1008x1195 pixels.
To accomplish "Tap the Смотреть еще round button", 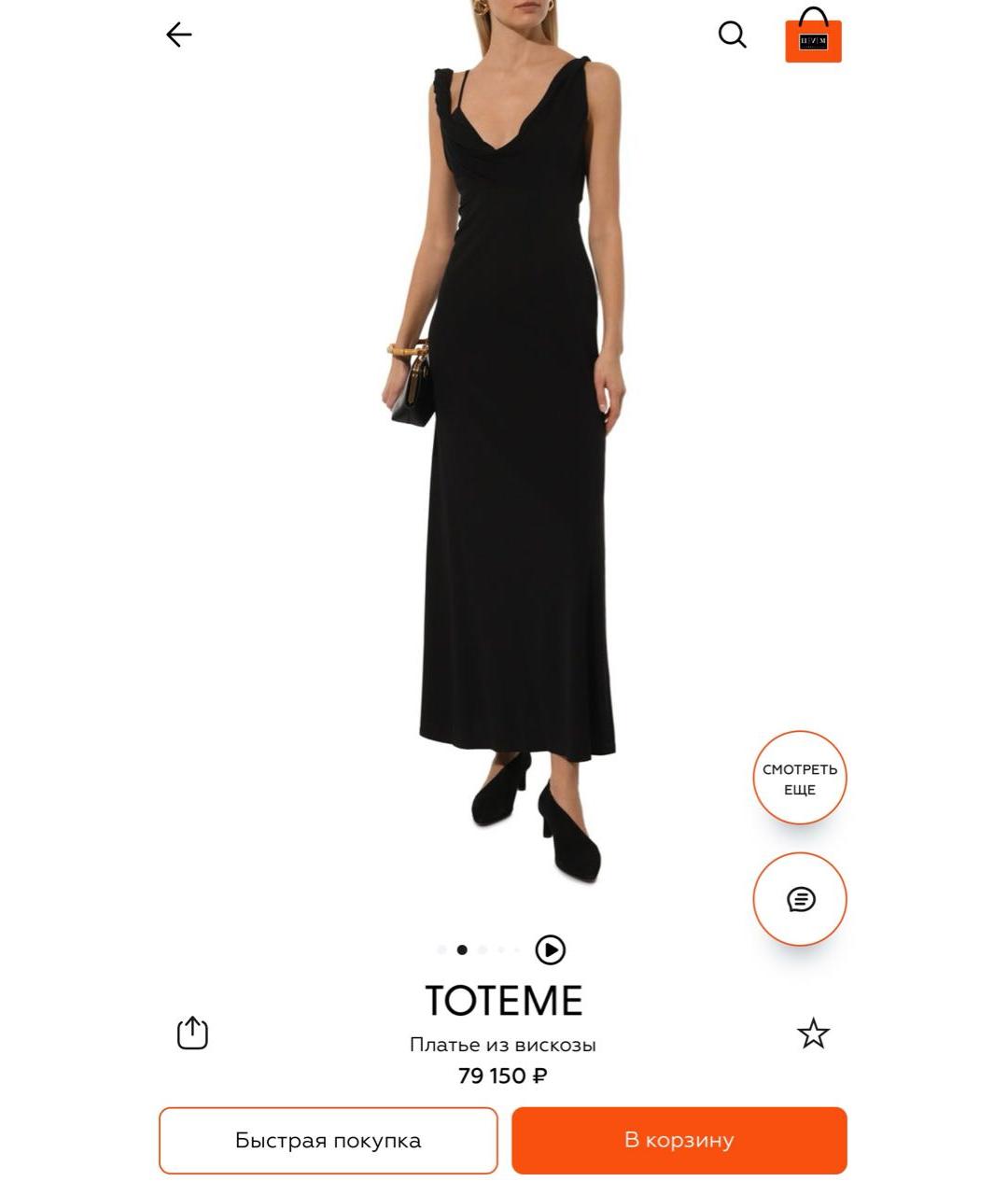I will (x=800, y=778).
